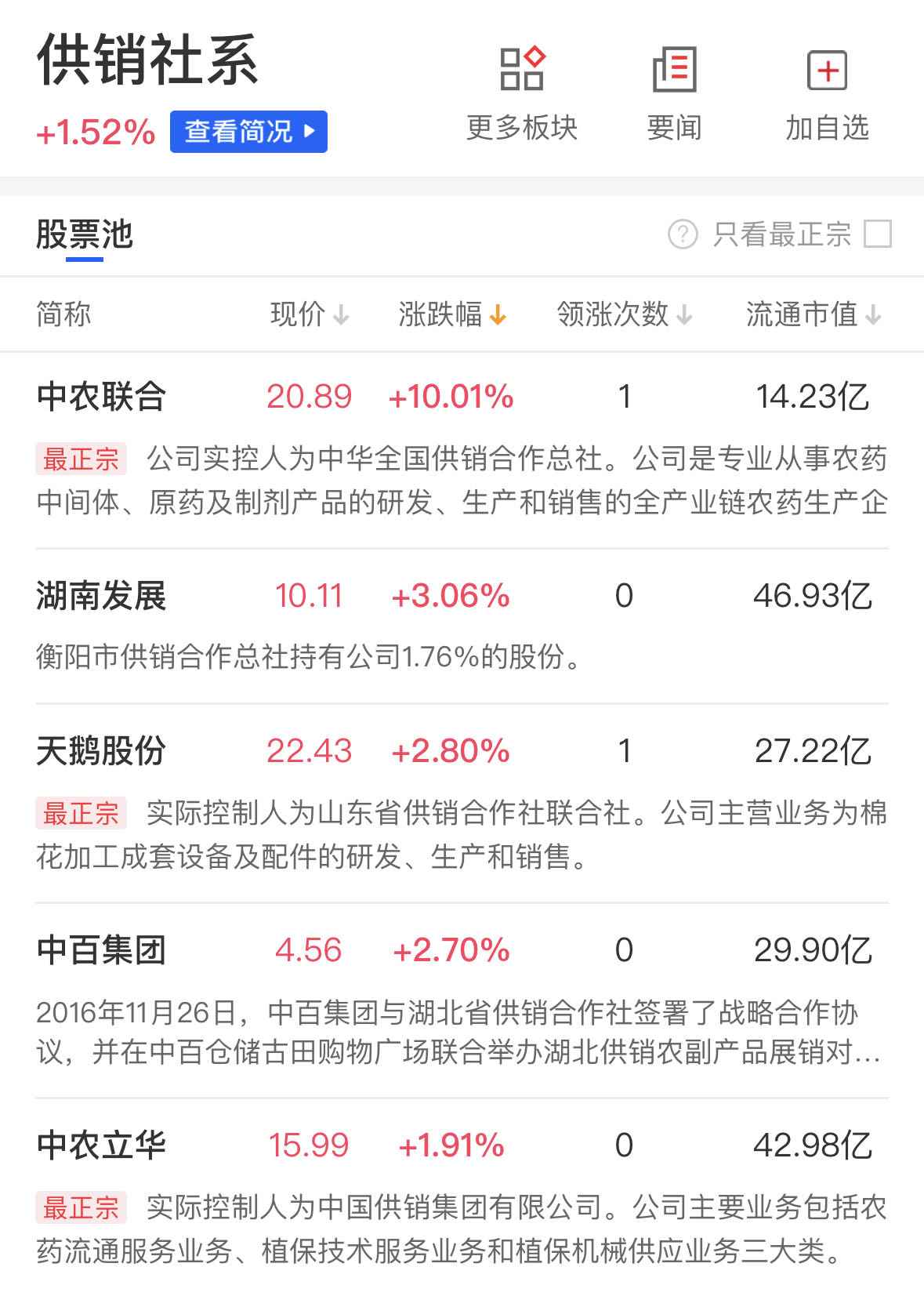Open 中农立华 stock details
924x1296 pixels.
pos(102,1145)
